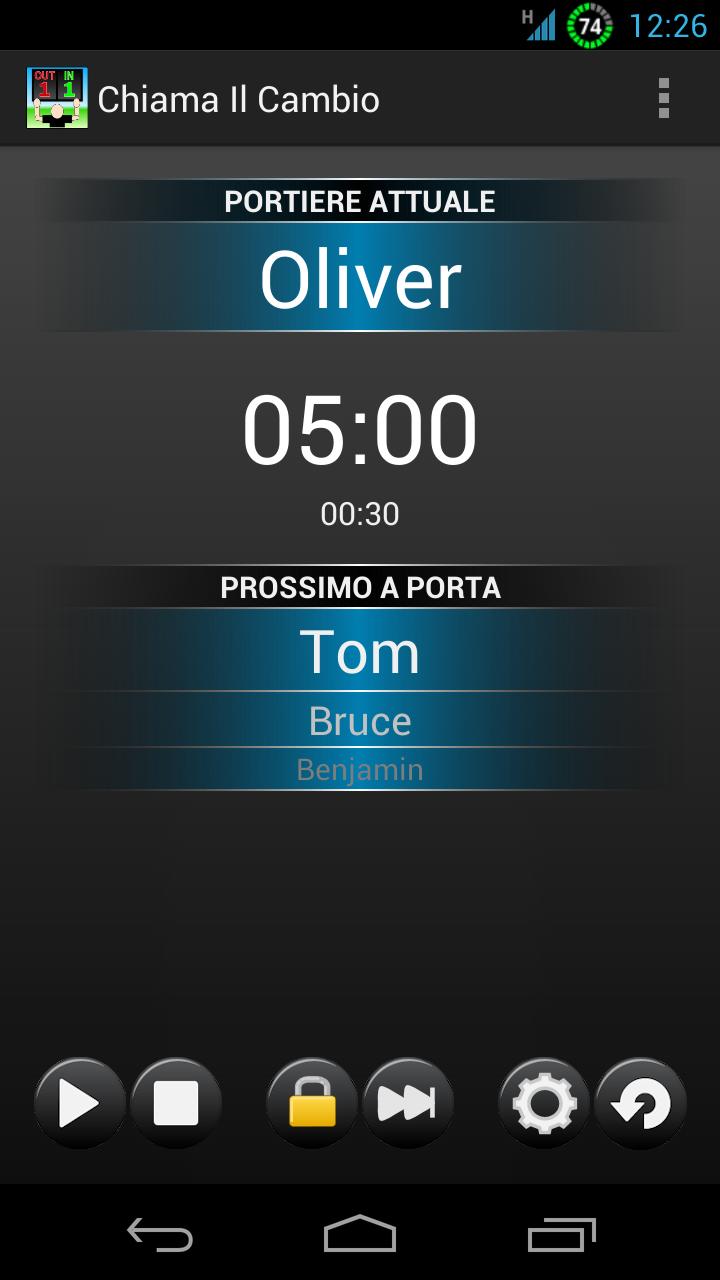Stop the timer

coord(176,1104)
